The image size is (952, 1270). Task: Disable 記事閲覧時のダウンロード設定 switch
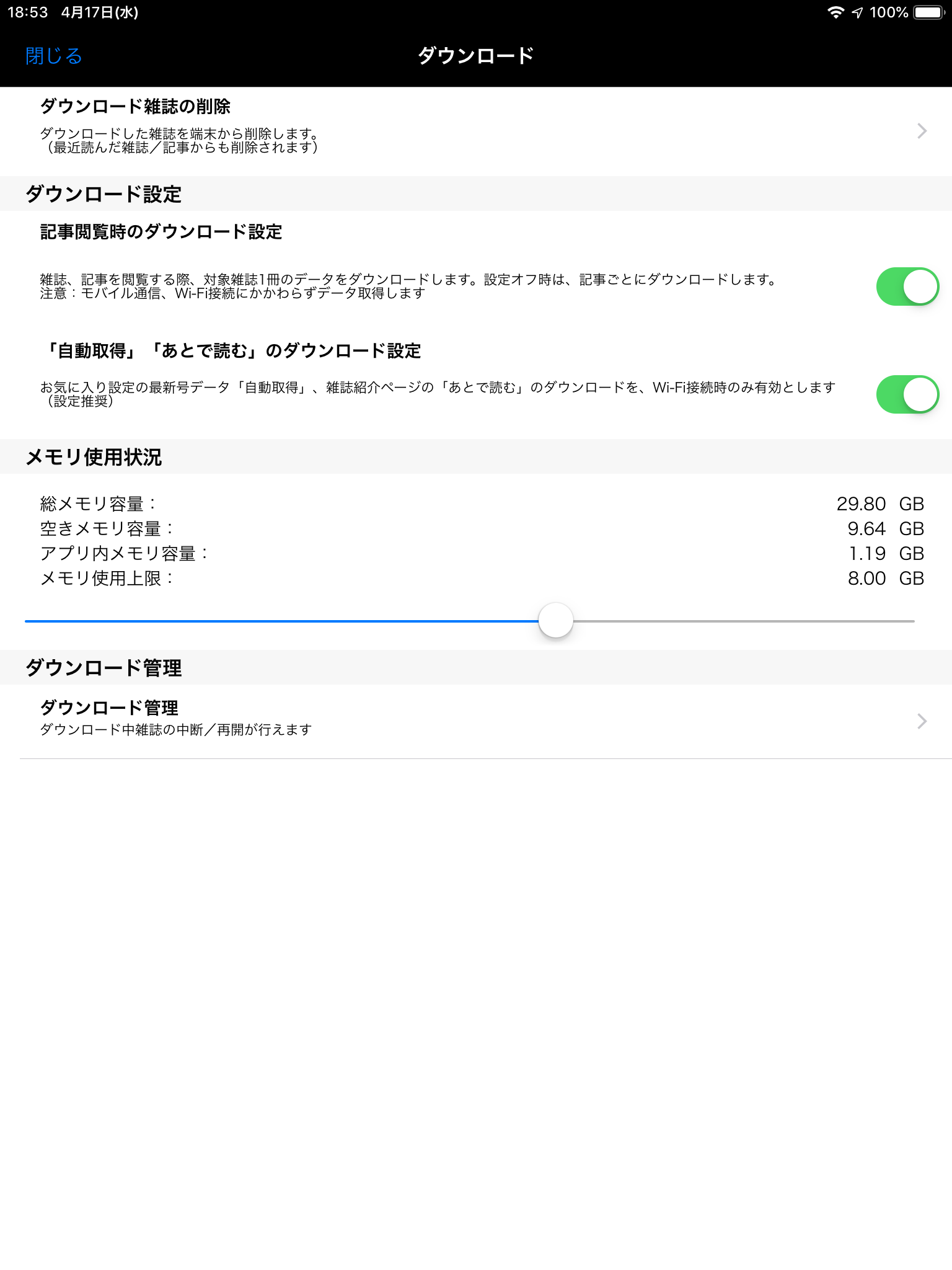tap(907, 286)
